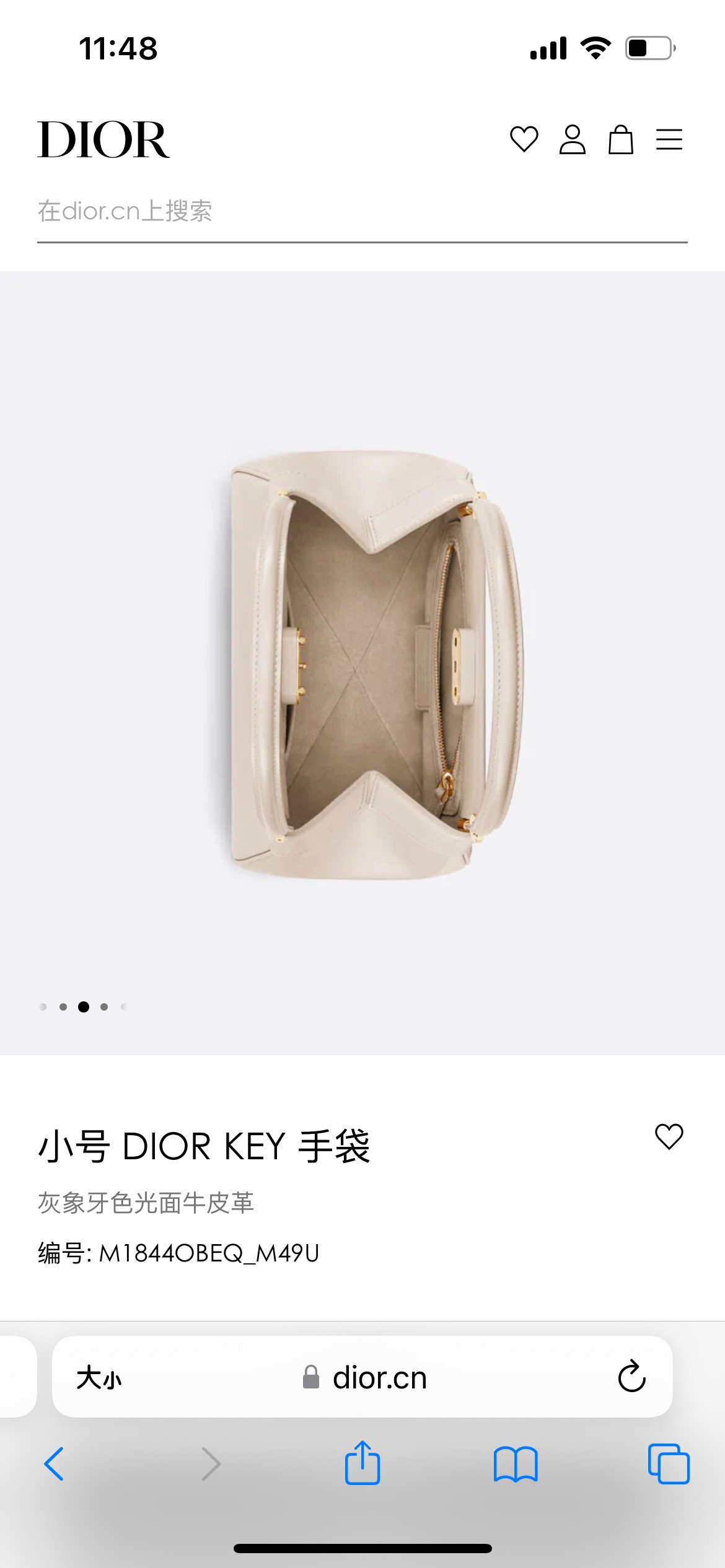The image size is (725, 1568).
Task: Go back to the previous page
Action: (x=55, y=1464)
